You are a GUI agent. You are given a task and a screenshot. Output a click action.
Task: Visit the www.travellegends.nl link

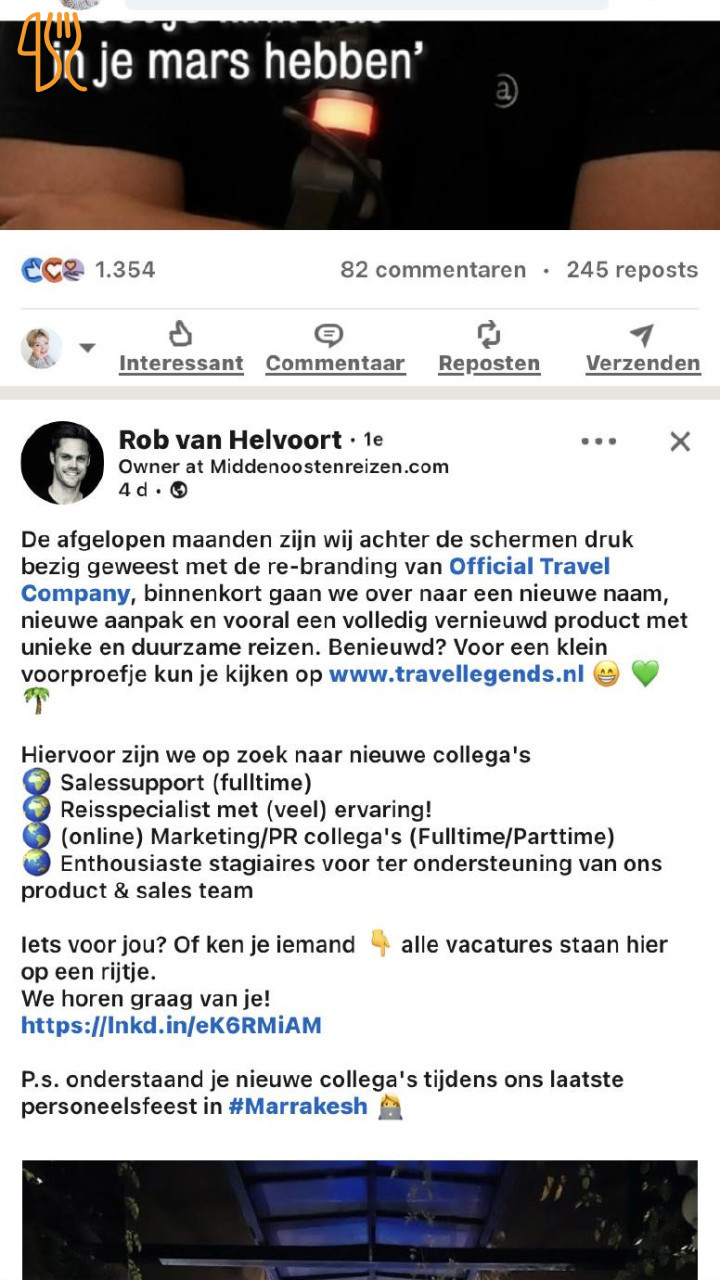[x=456, y=674]
